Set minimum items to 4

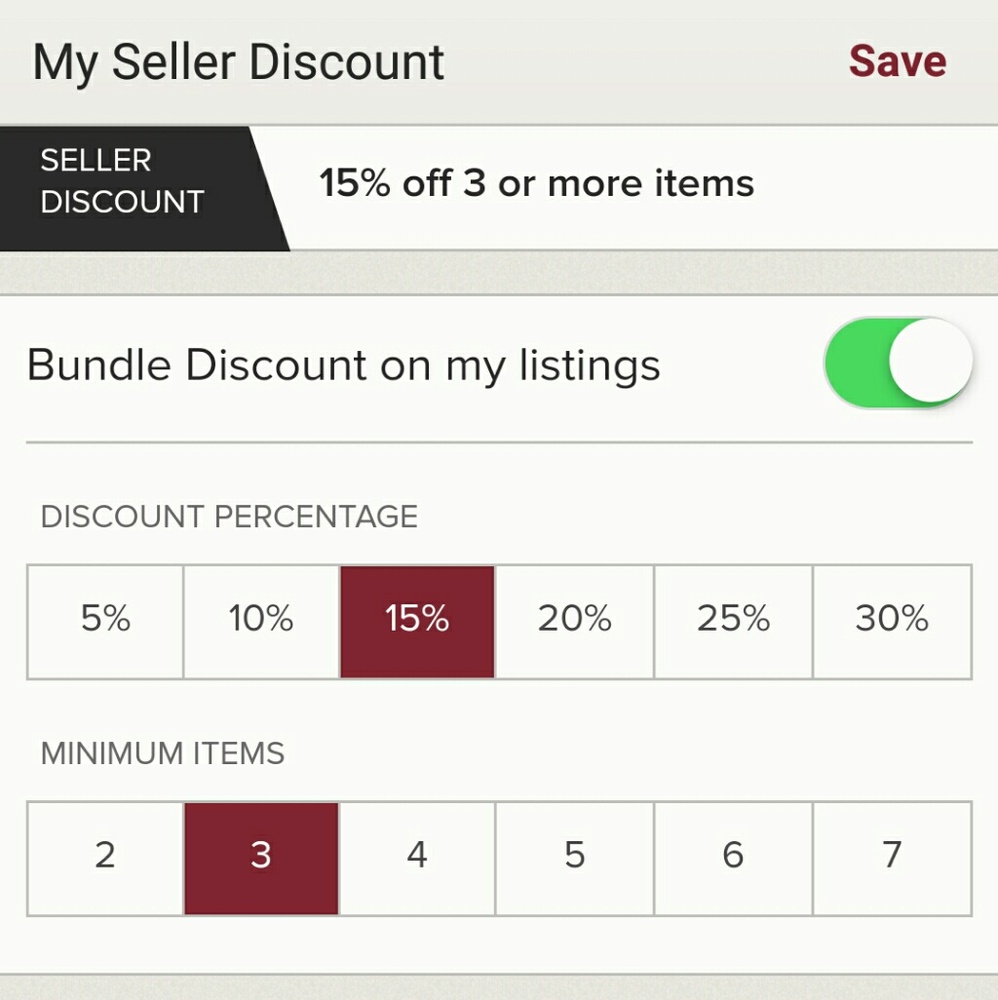[418, 857]
